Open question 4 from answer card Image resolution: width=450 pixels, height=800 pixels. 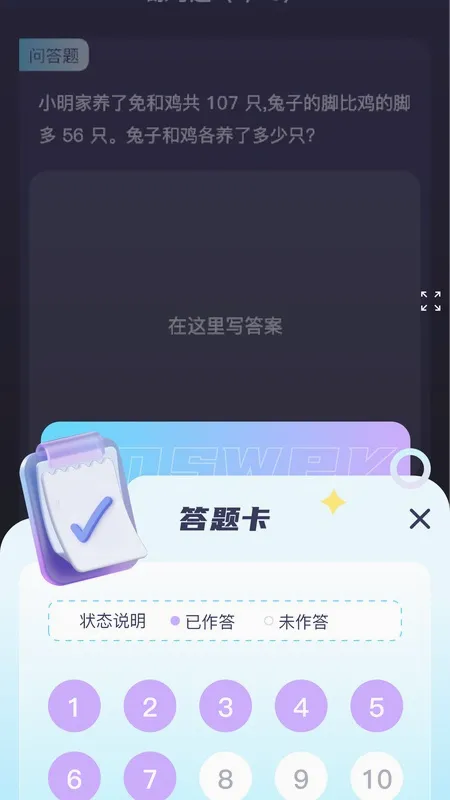pos(301,706)
